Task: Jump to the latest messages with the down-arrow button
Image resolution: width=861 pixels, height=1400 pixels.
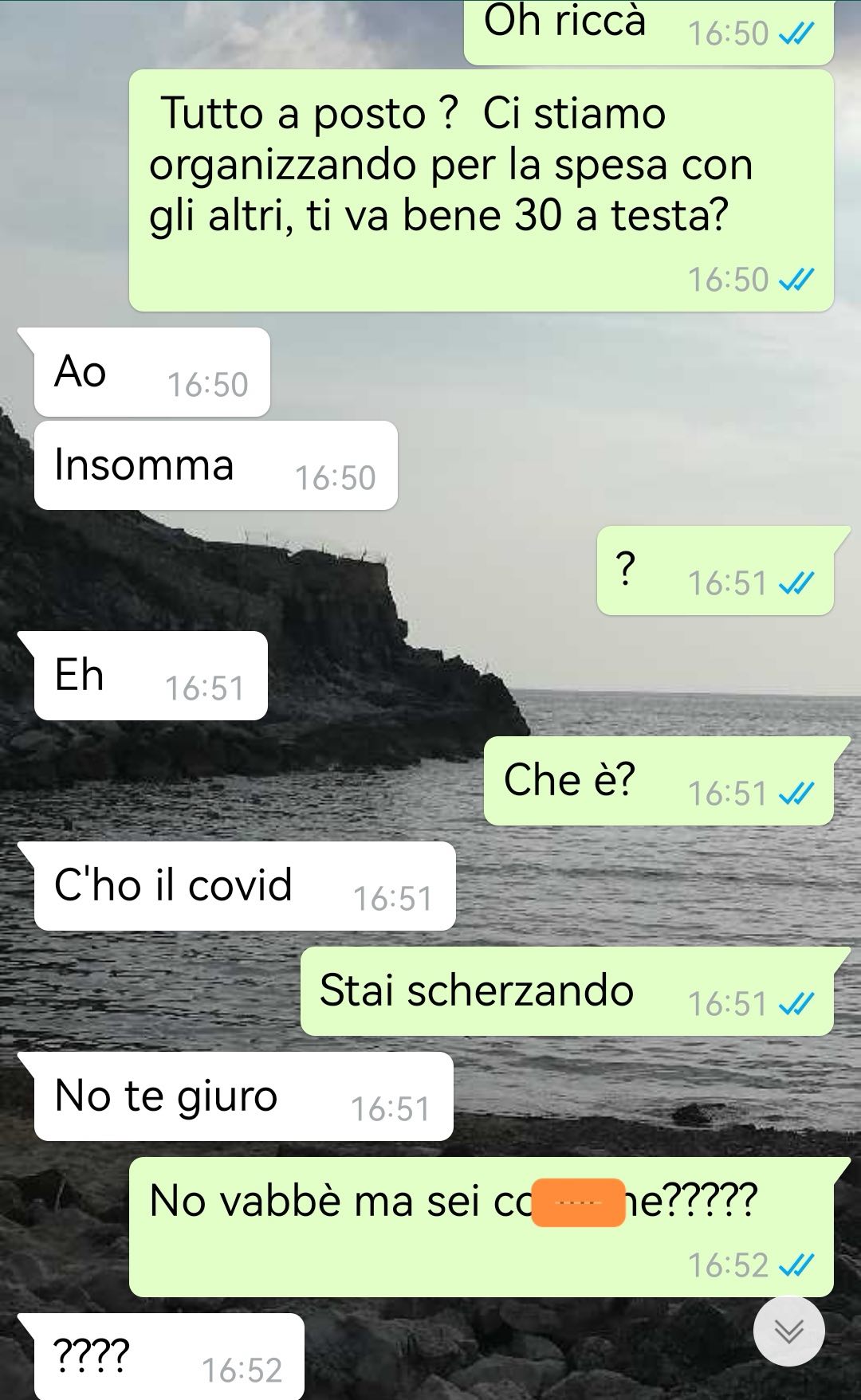Action: tap(788, 1331)
